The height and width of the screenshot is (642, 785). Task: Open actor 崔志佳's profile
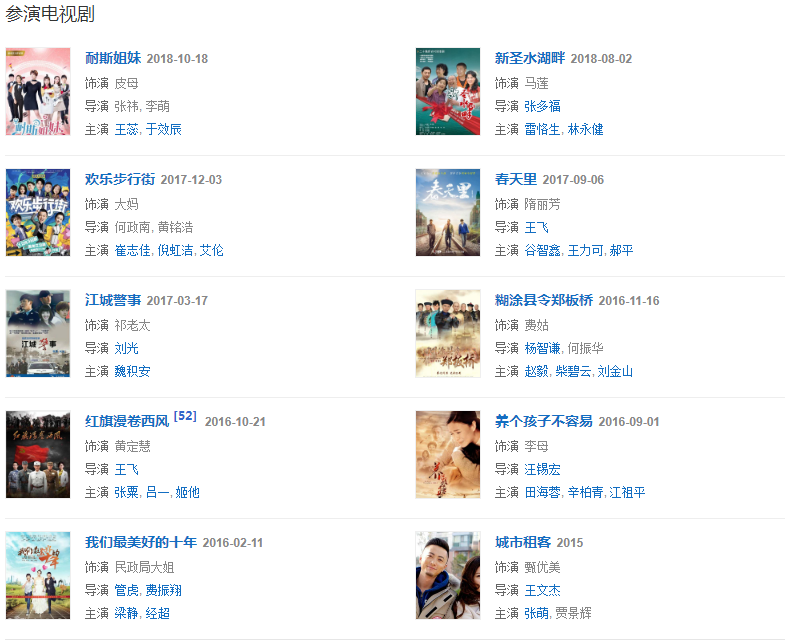[x=133, y=250]
